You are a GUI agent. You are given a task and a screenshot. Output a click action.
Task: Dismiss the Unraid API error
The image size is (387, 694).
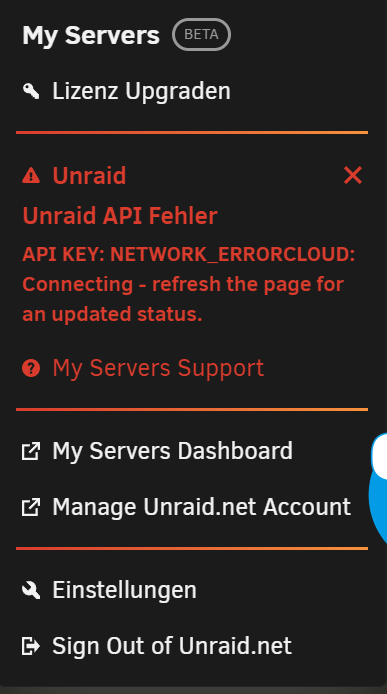point(353,176)
